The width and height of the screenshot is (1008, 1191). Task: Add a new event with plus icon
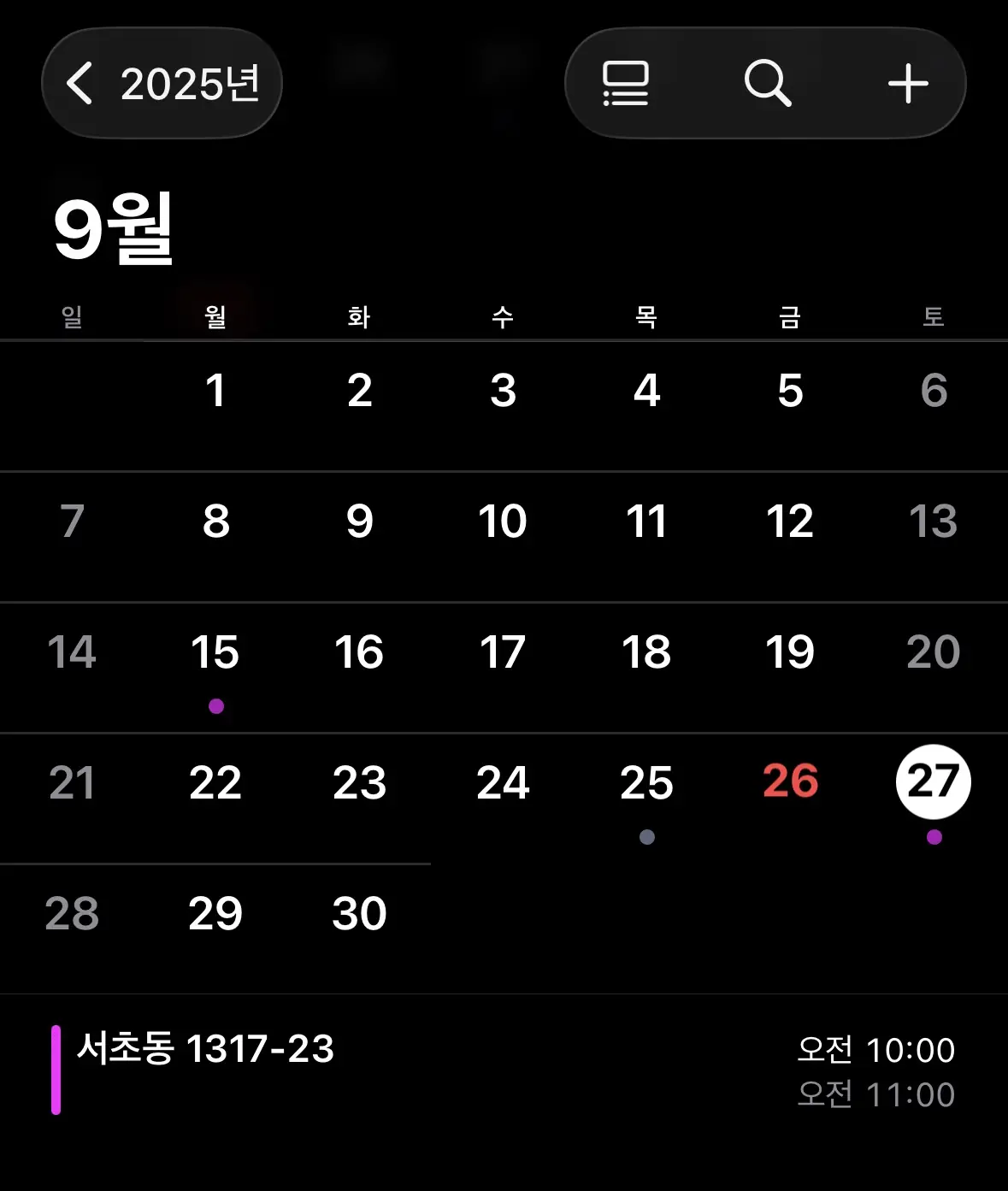click(908, 84)
